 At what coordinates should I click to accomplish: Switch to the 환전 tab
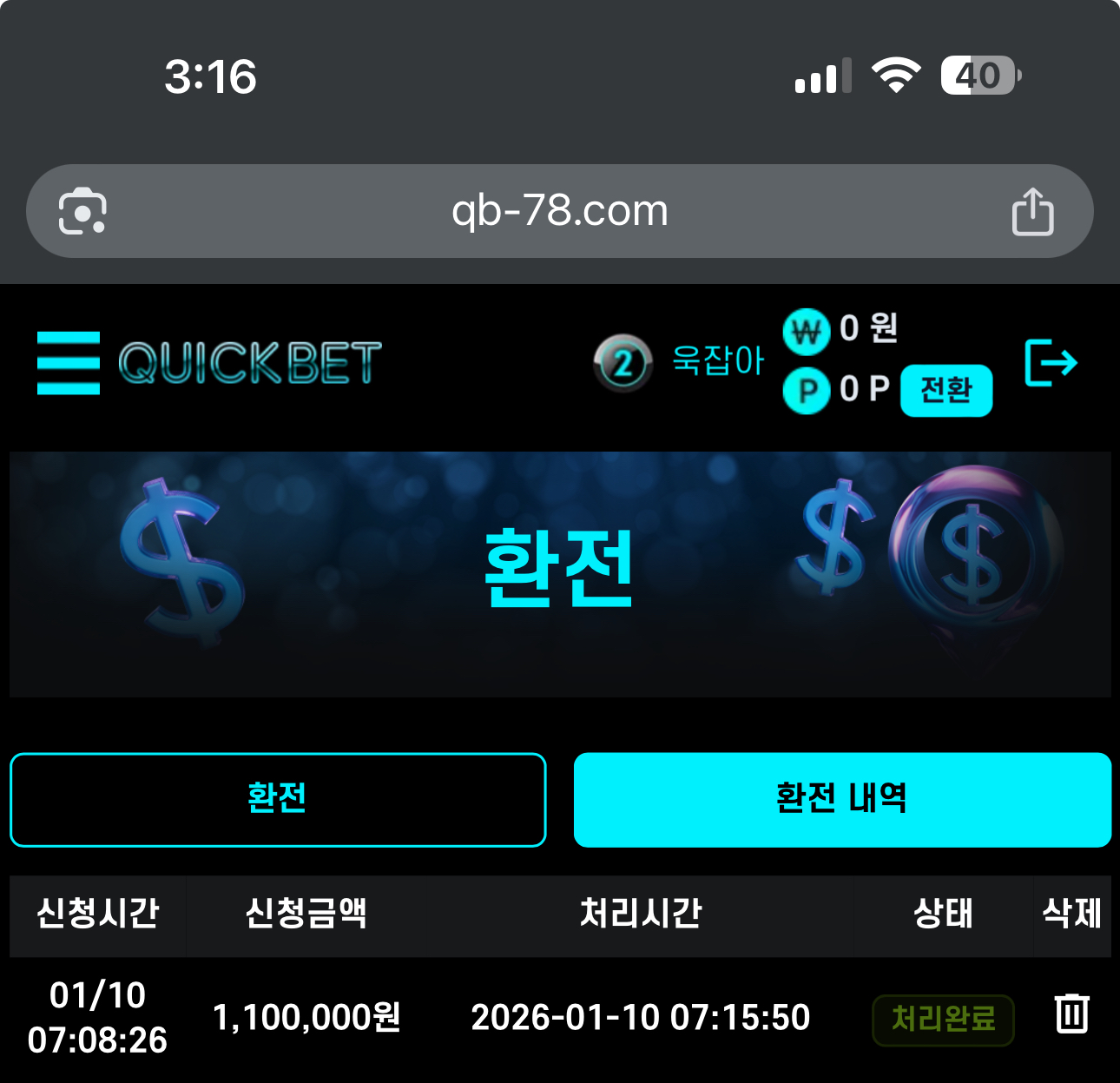[x=278, y=799]
